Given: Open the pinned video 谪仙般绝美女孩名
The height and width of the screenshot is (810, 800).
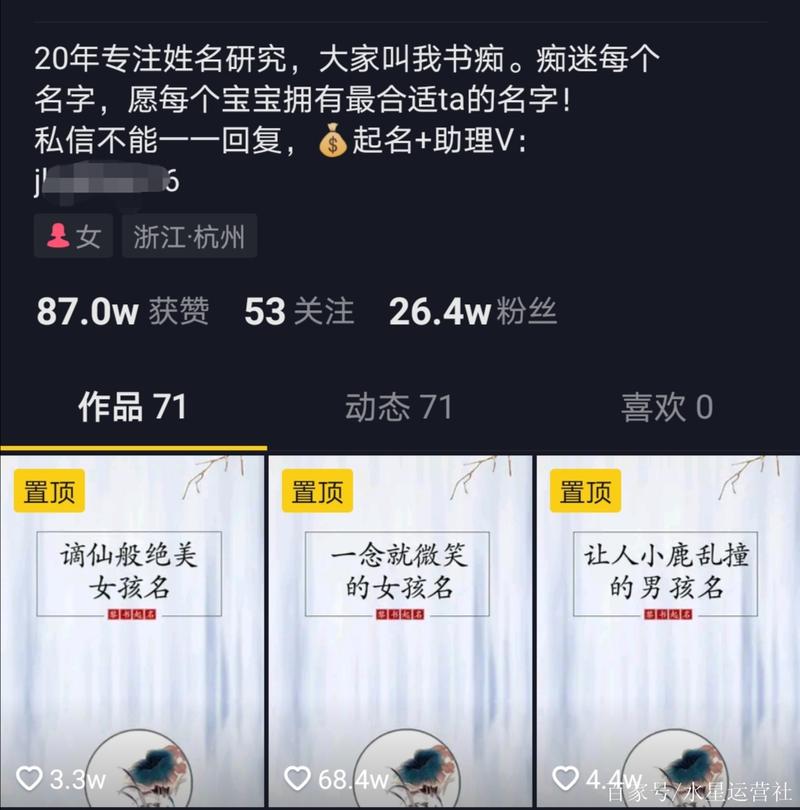Looking at the screenshot, I should [132, 630].
